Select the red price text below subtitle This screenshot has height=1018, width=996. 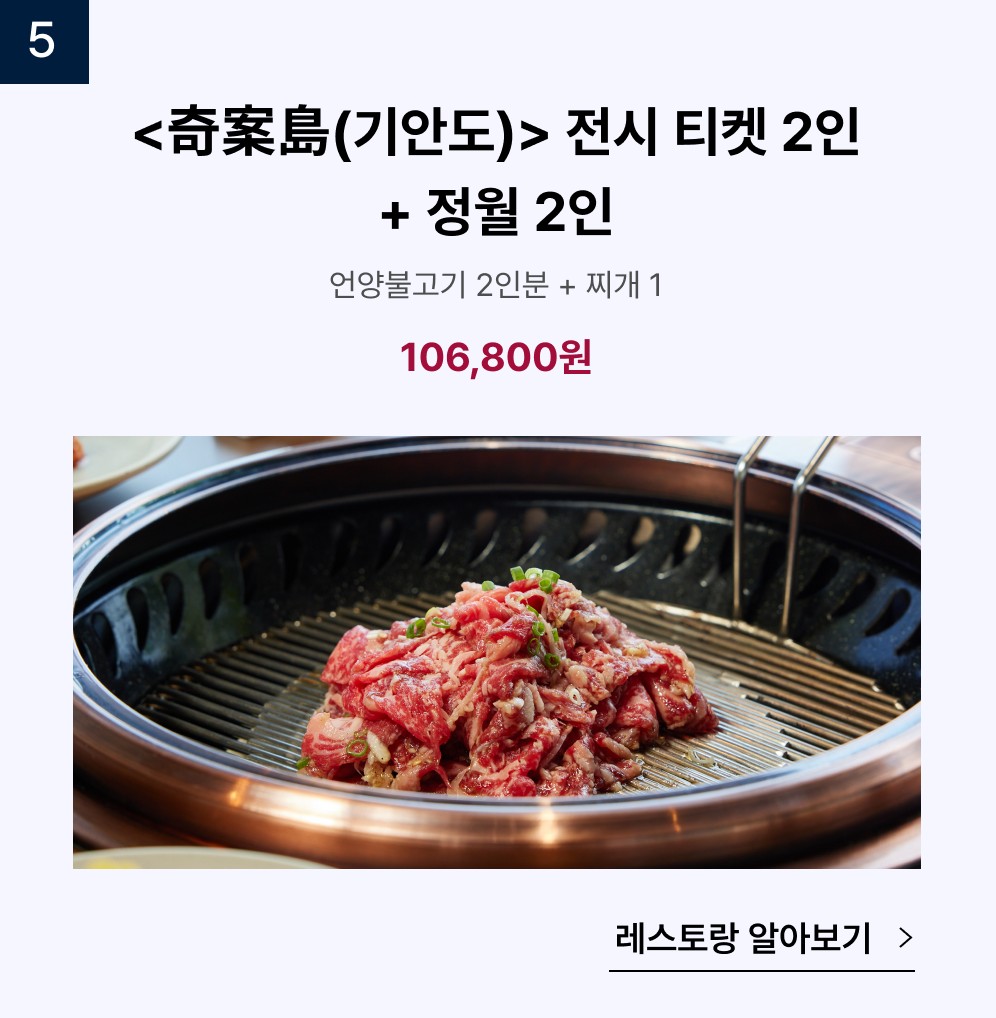pyautogui.click(x=497, y=359)
